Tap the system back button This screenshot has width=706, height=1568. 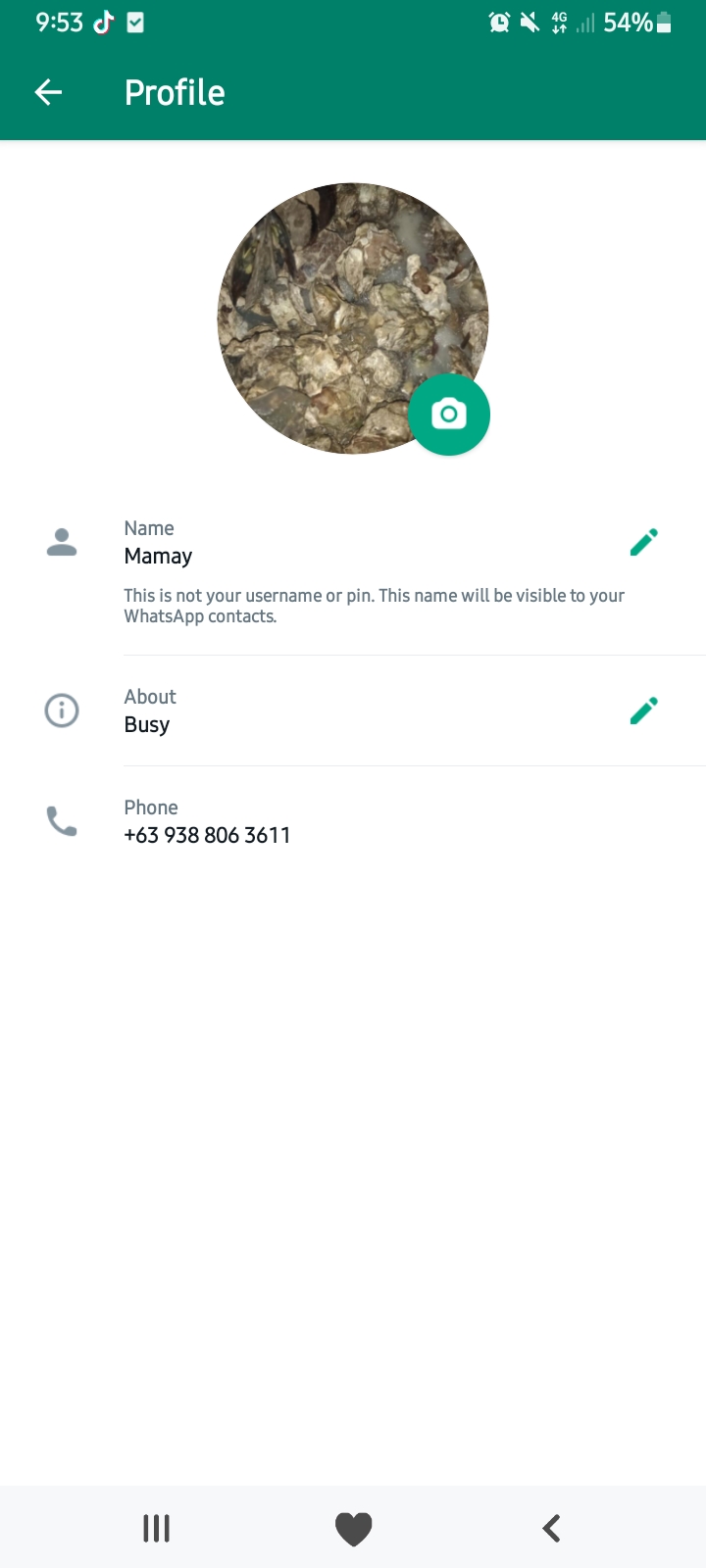click(551, 1528)
